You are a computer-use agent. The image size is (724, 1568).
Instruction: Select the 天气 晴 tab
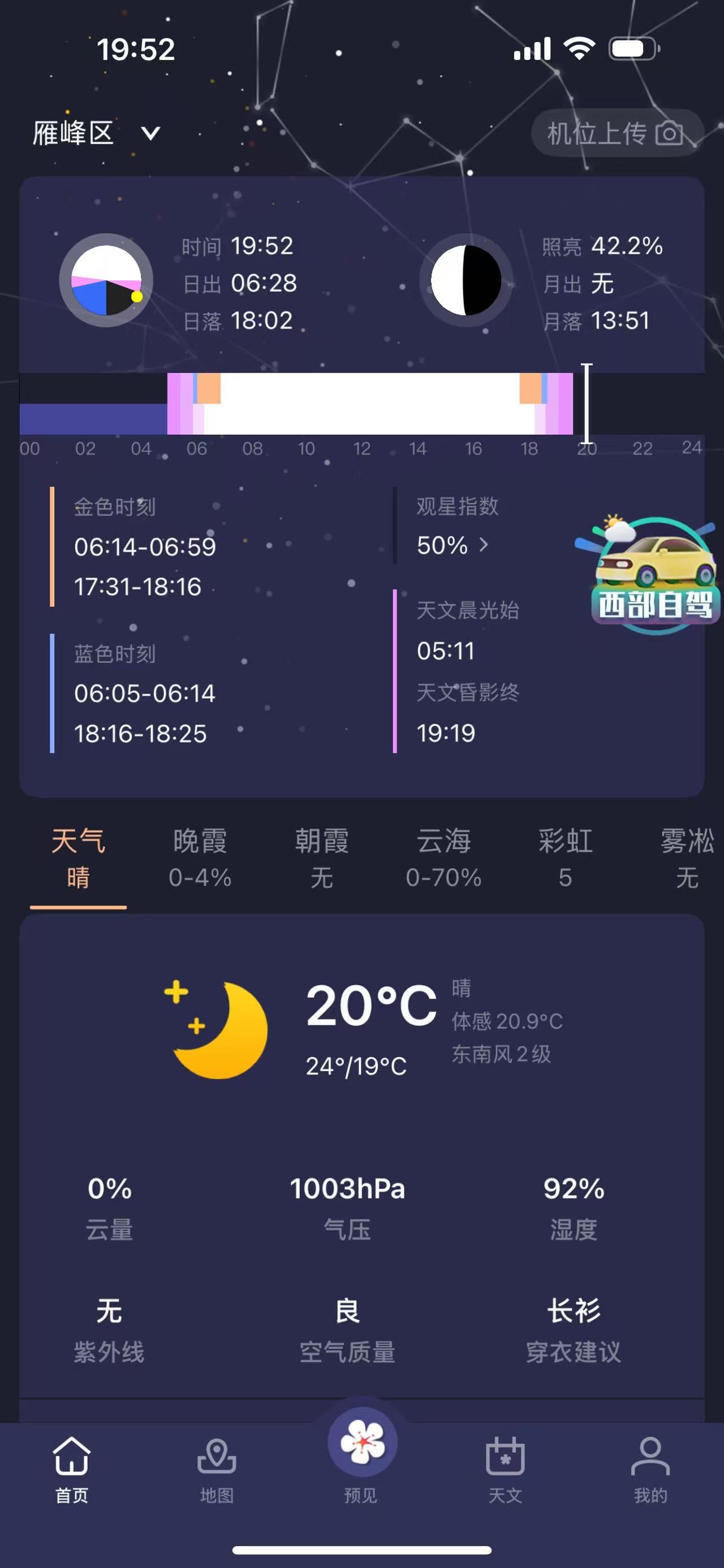click(79, 859)
